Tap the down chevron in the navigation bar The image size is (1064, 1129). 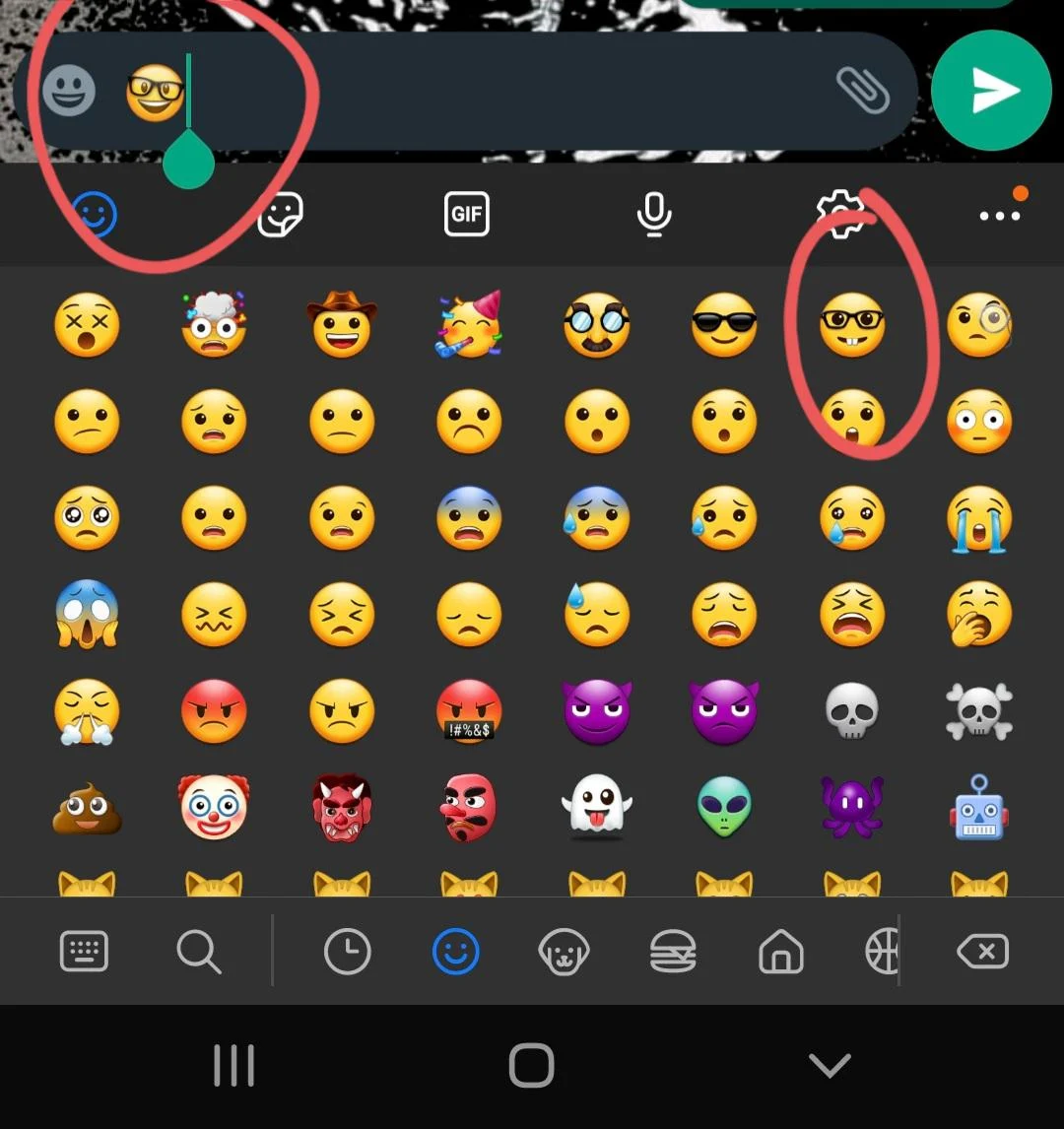pyautogui.click(x=829, y=1065)
